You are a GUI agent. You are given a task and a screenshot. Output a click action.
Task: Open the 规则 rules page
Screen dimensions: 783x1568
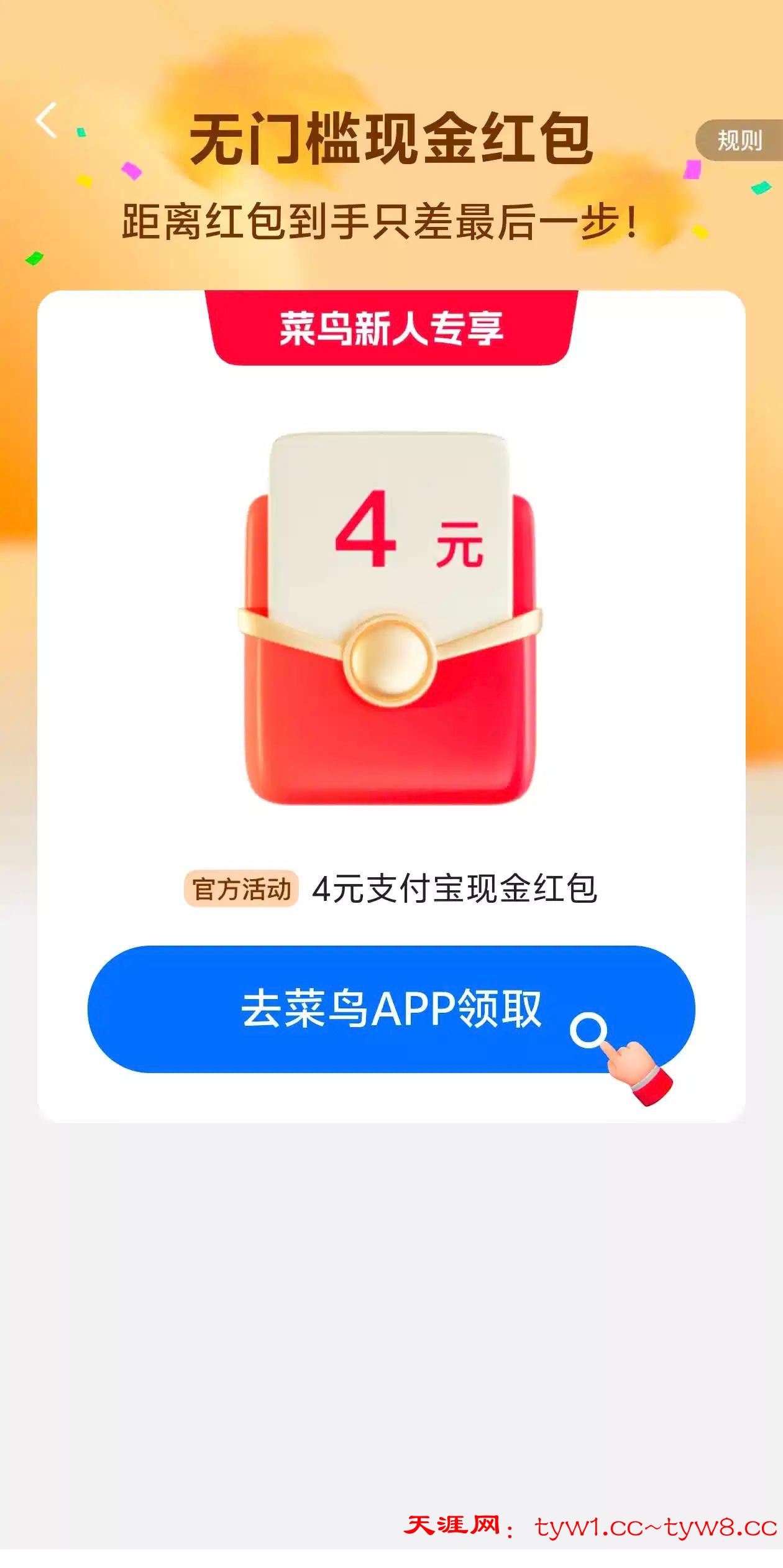click(x=739, y=141)
